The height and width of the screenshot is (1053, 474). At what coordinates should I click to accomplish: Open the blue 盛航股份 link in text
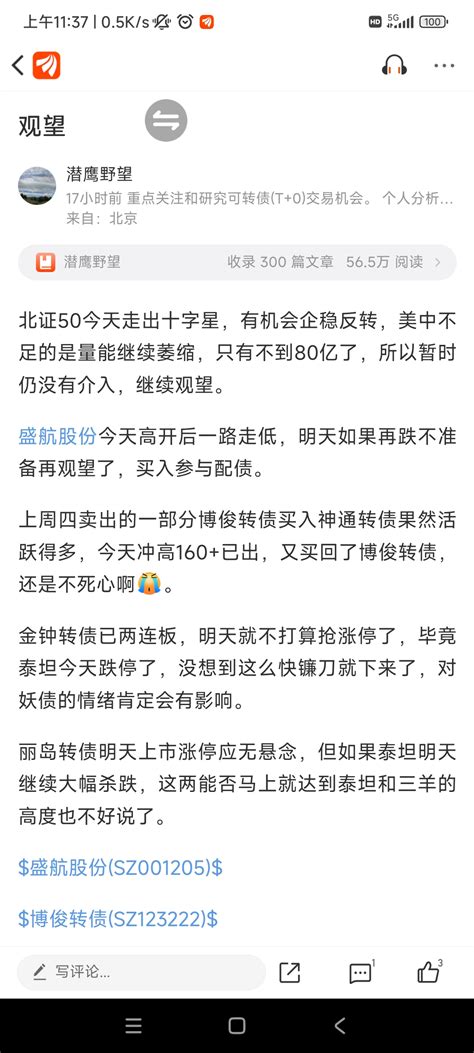pos(58,437)
